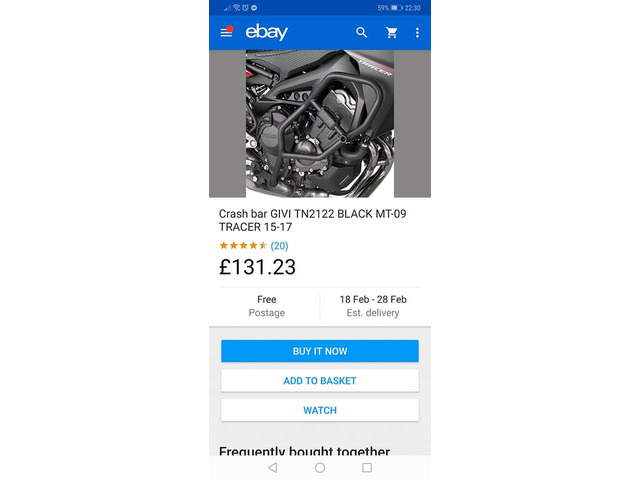Search eBay with the magnifier icon
The width and height of the screenshot is (640, 480).
362,33
